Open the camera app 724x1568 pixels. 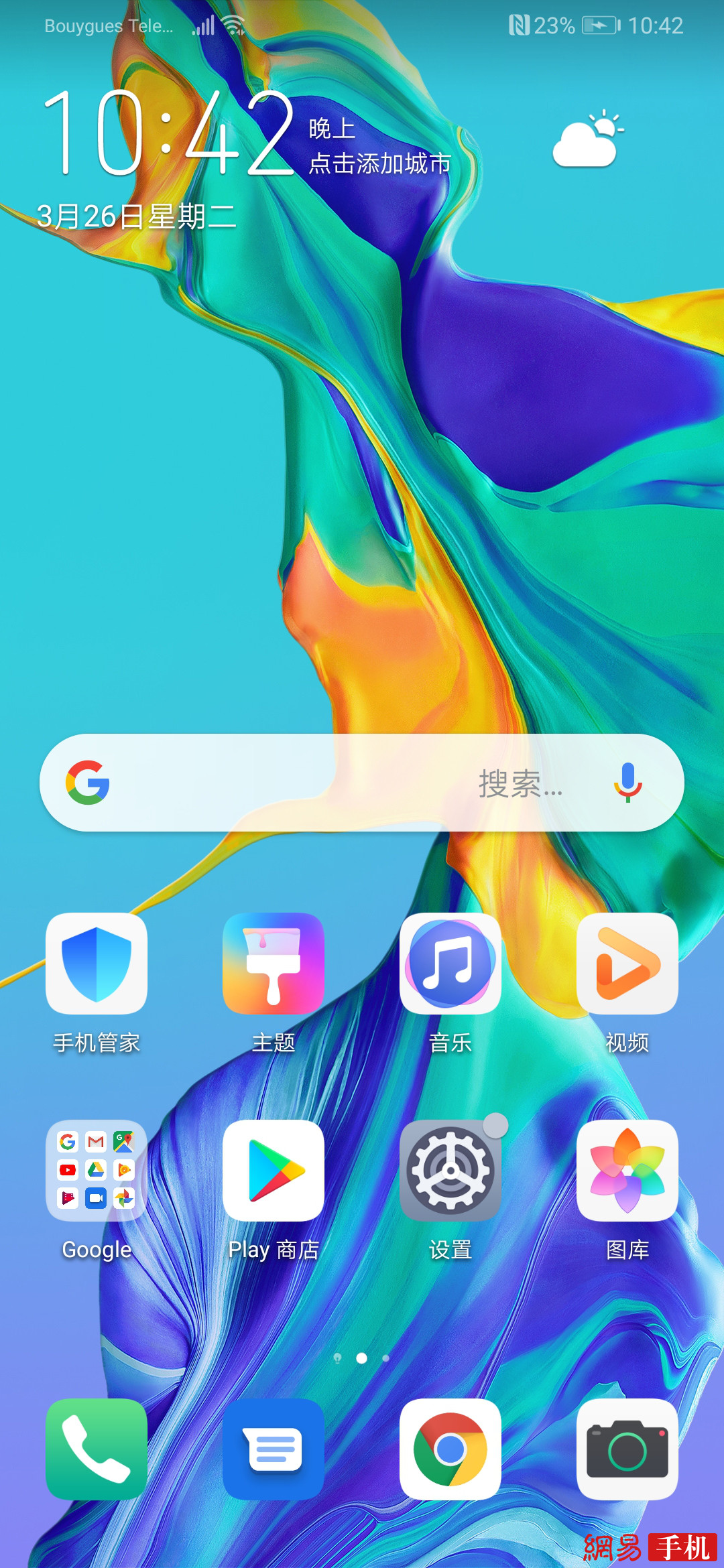tap(627, 1449)
